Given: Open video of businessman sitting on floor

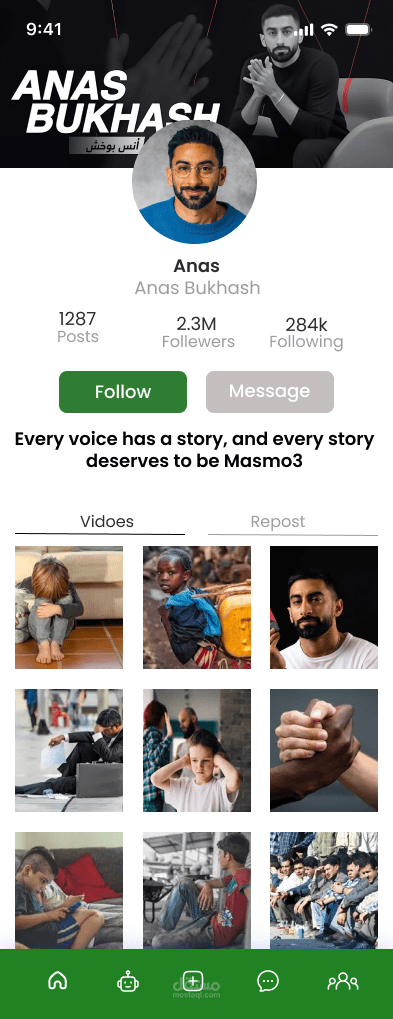Looking at the screenshot, I should click(x=69, y=751).
